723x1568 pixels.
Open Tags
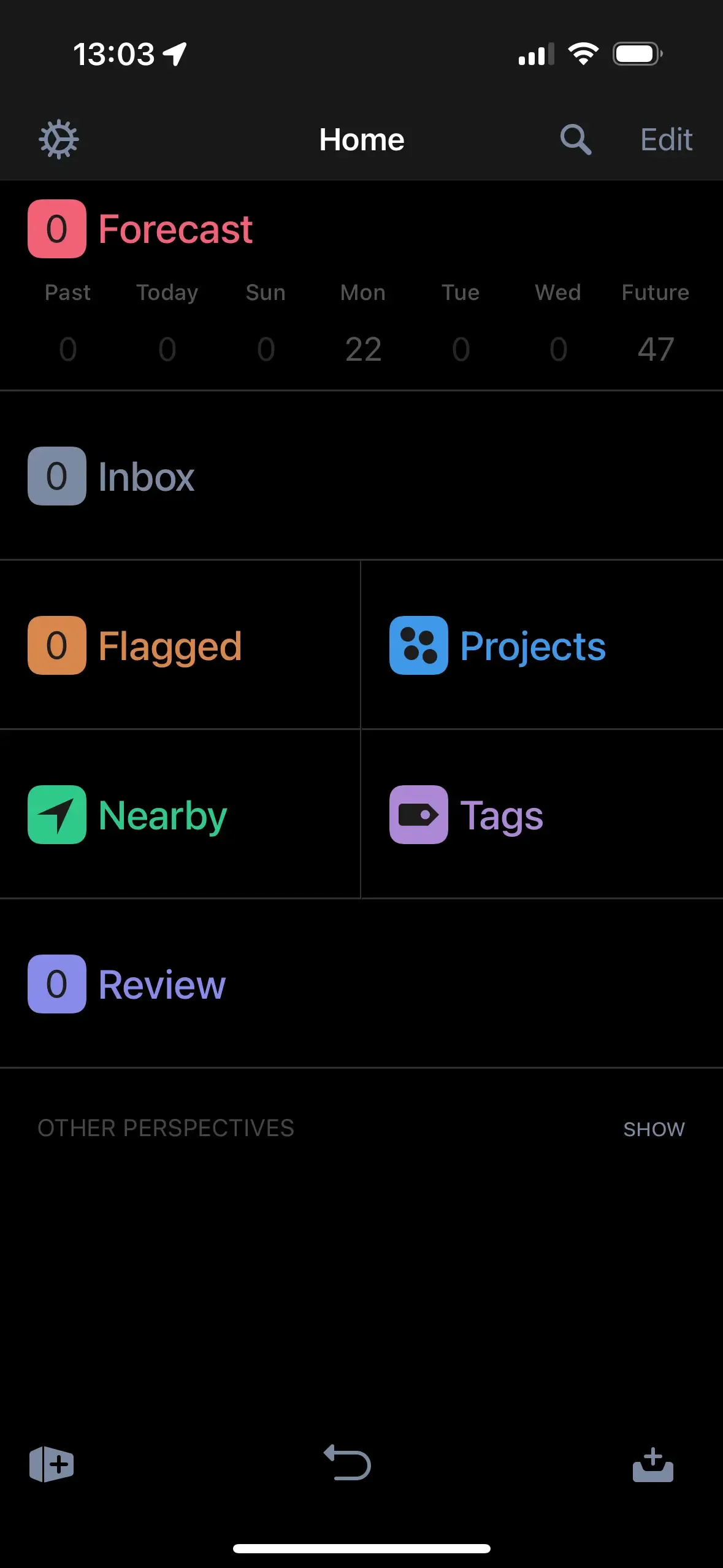coord(500,815)
